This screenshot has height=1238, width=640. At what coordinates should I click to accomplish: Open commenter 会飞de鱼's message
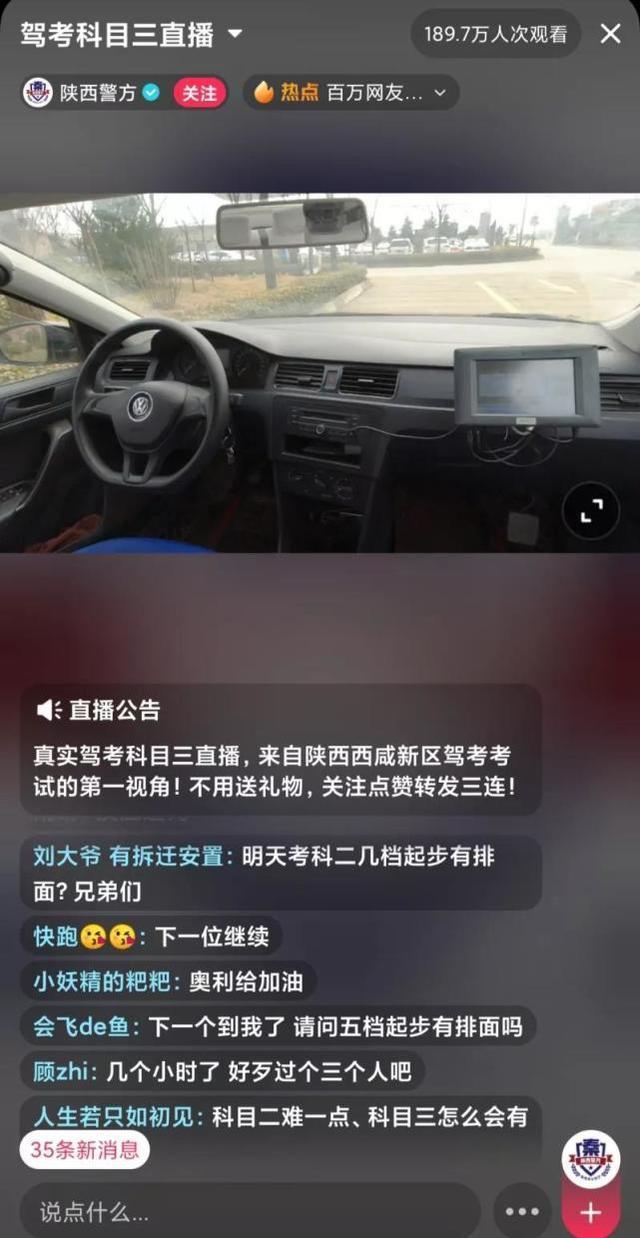tap(278, 1026)
